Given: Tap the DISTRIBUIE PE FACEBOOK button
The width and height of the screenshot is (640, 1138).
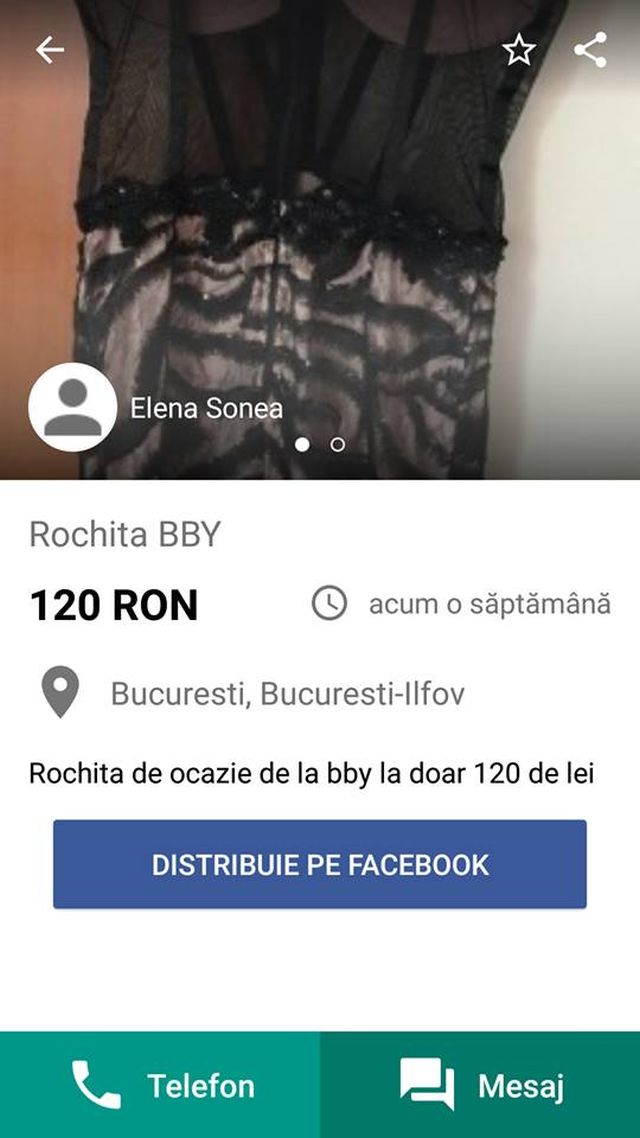Looking at the screenshot, I should [320, 865].
